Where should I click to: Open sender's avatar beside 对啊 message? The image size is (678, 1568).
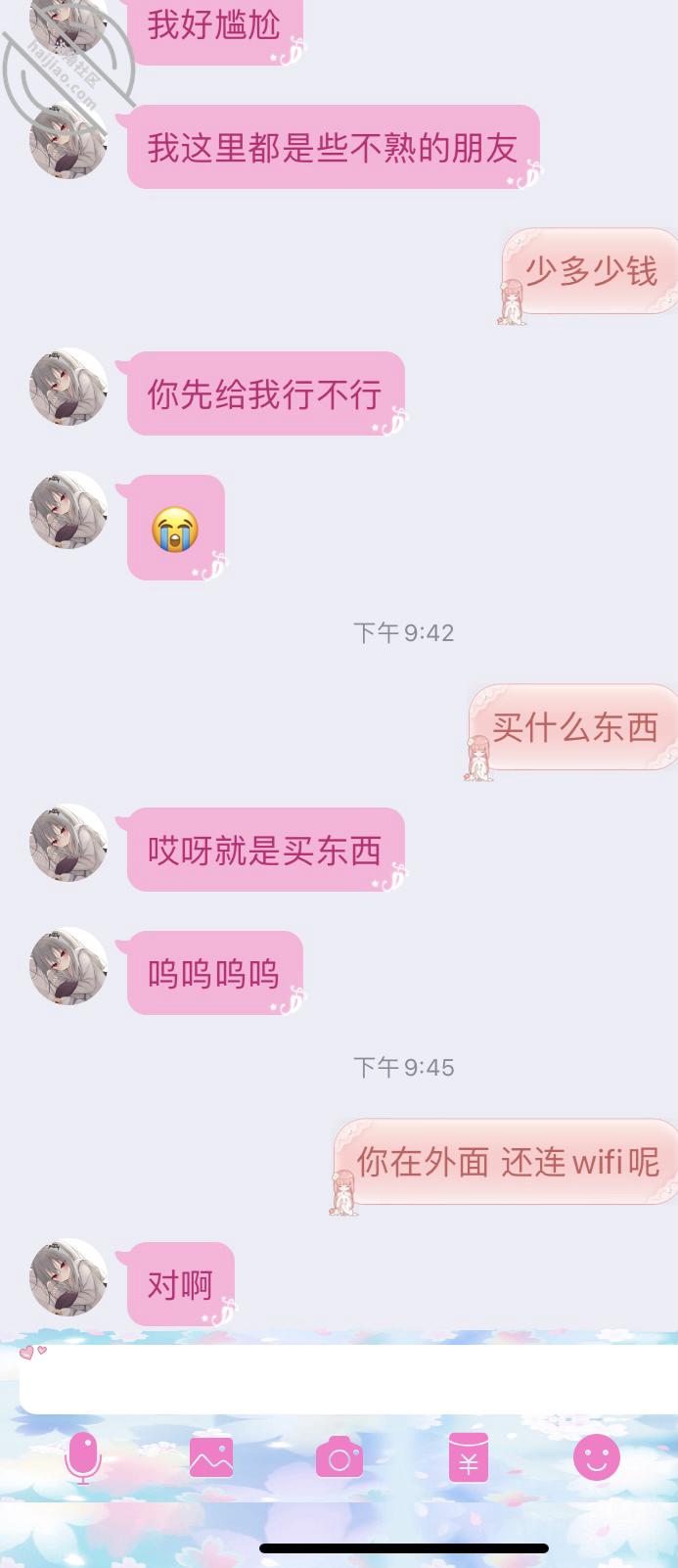68,1277
